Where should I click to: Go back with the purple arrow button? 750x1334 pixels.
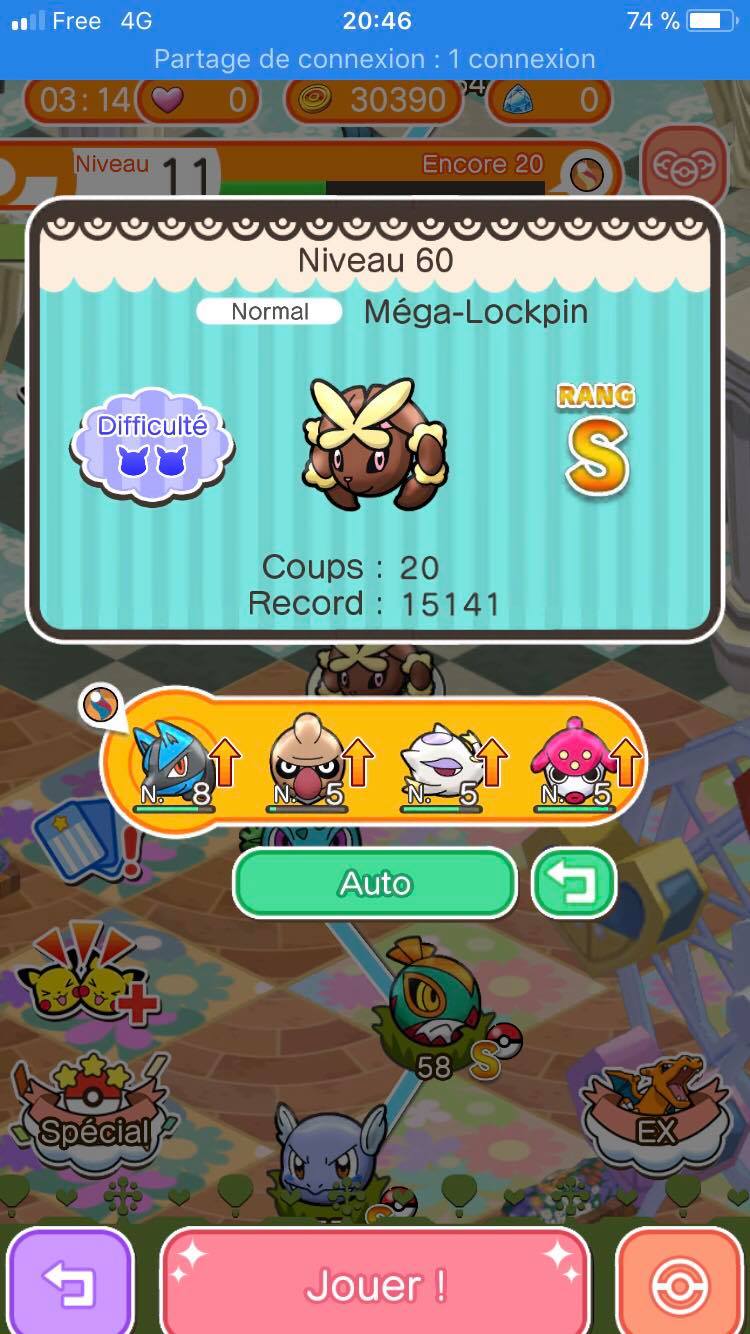click(x=70, y=1284)
